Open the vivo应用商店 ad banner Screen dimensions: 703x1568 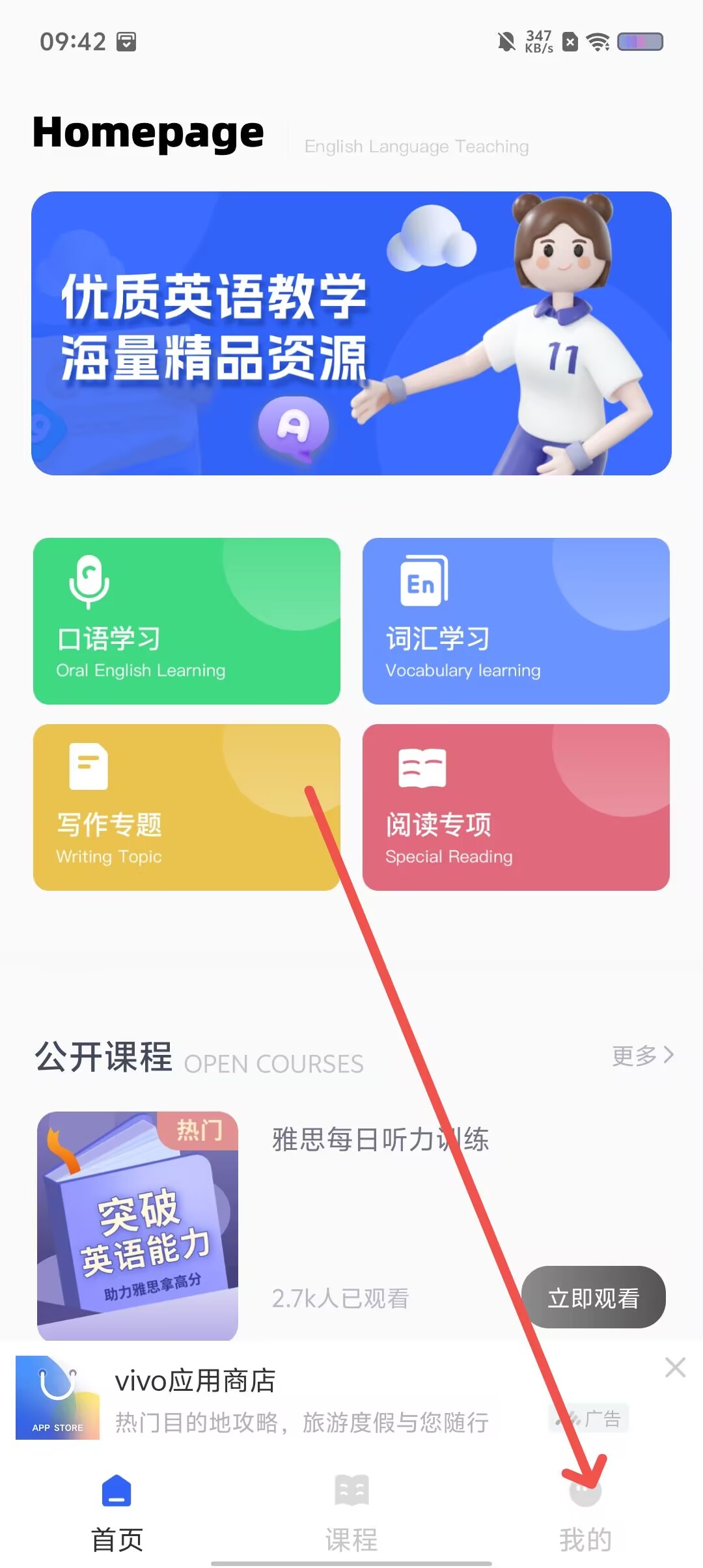click(x=299, y=1399)
